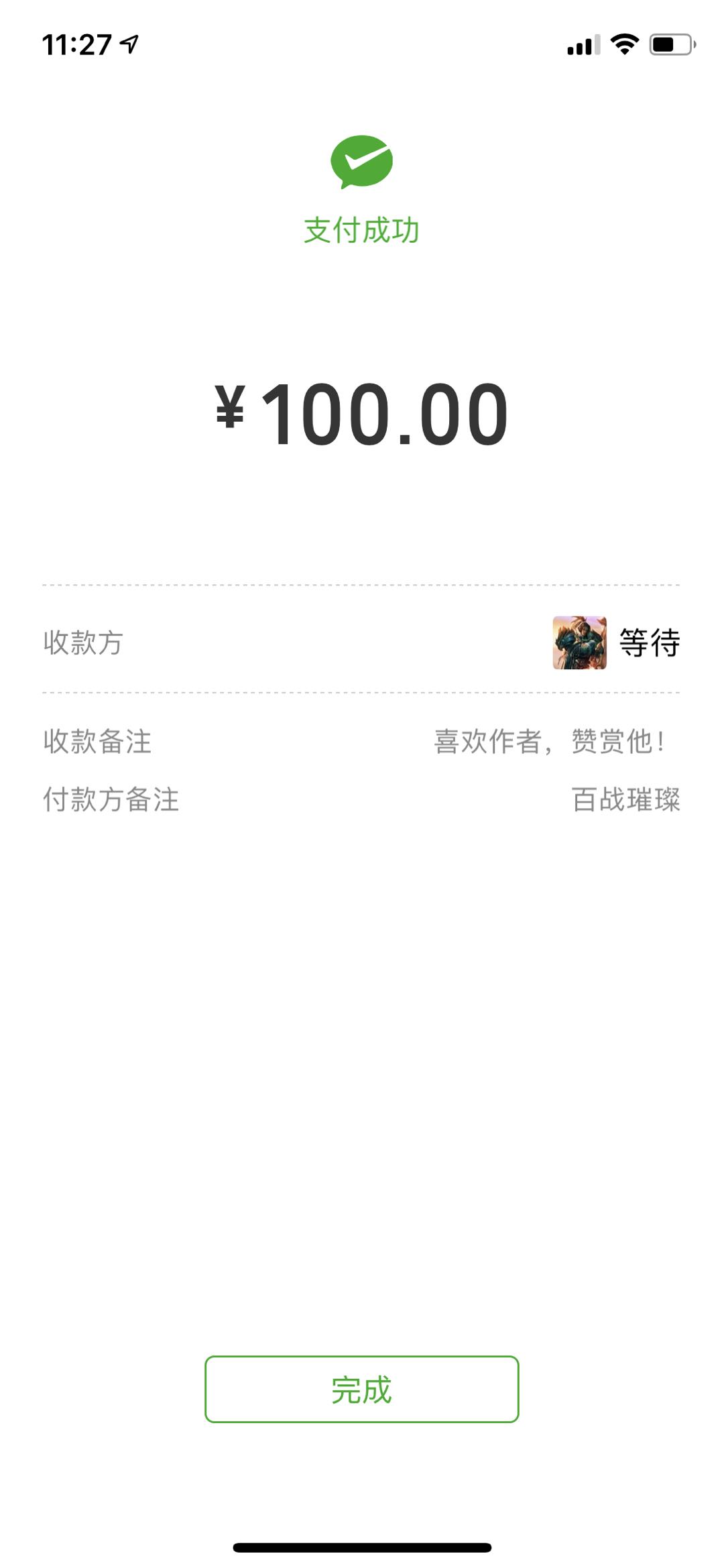Click the dashed divider above 收款方
Screen dimensions: 724x1568
coord(362,586)
